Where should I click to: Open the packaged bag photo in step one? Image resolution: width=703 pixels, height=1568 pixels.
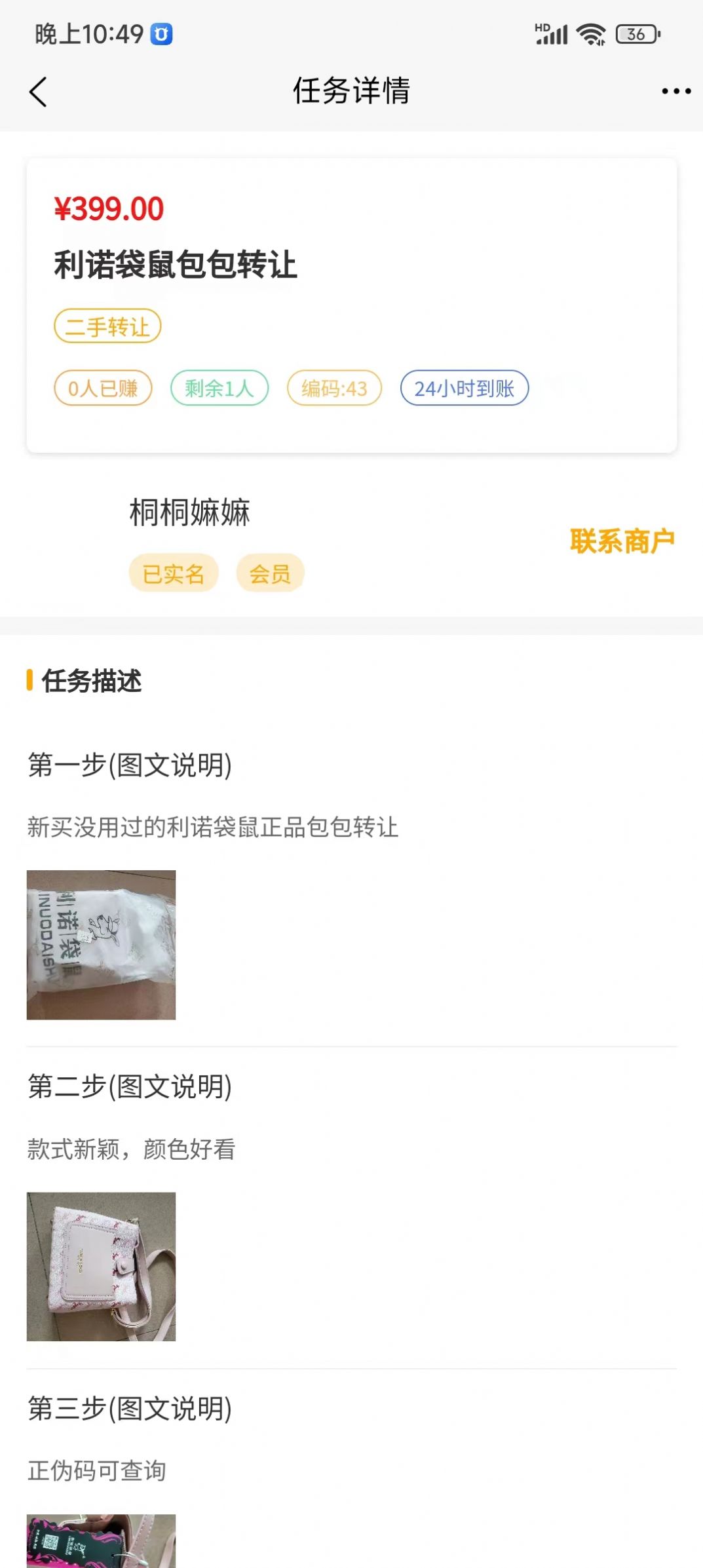tap(101, 944)
